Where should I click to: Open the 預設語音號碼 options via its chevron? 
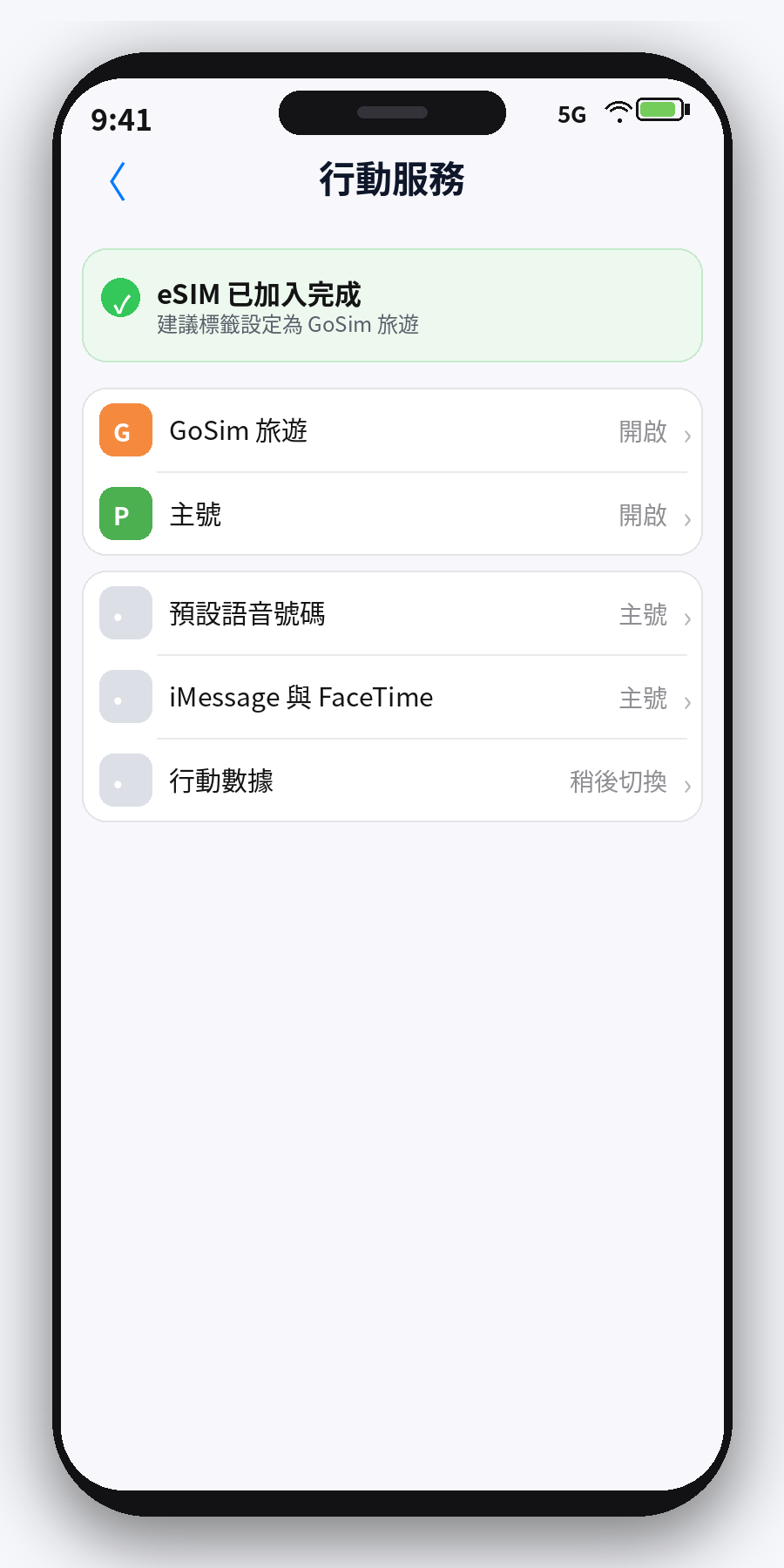[687, 616]
